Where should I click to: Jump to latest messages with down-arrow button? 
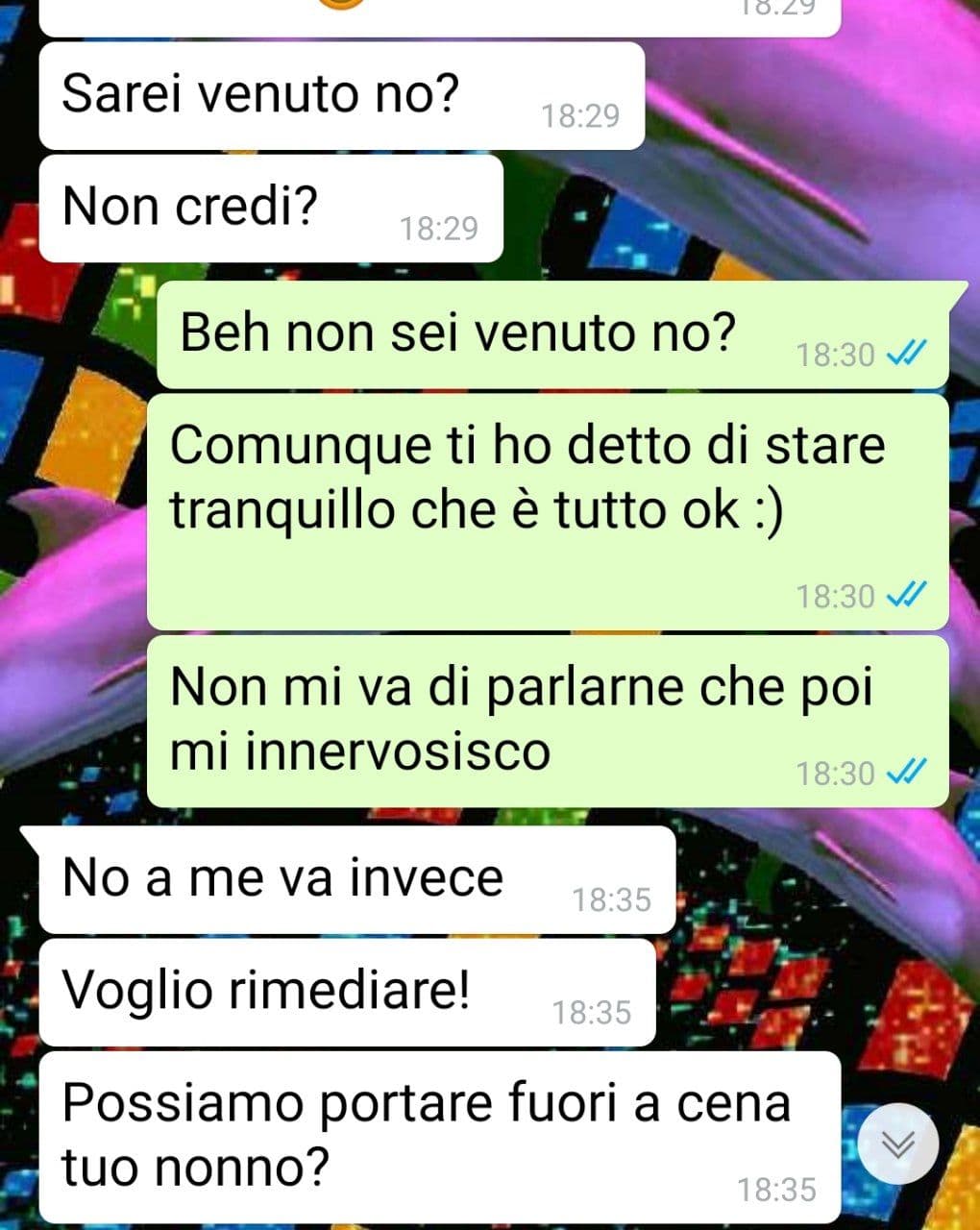point(897,1144)
